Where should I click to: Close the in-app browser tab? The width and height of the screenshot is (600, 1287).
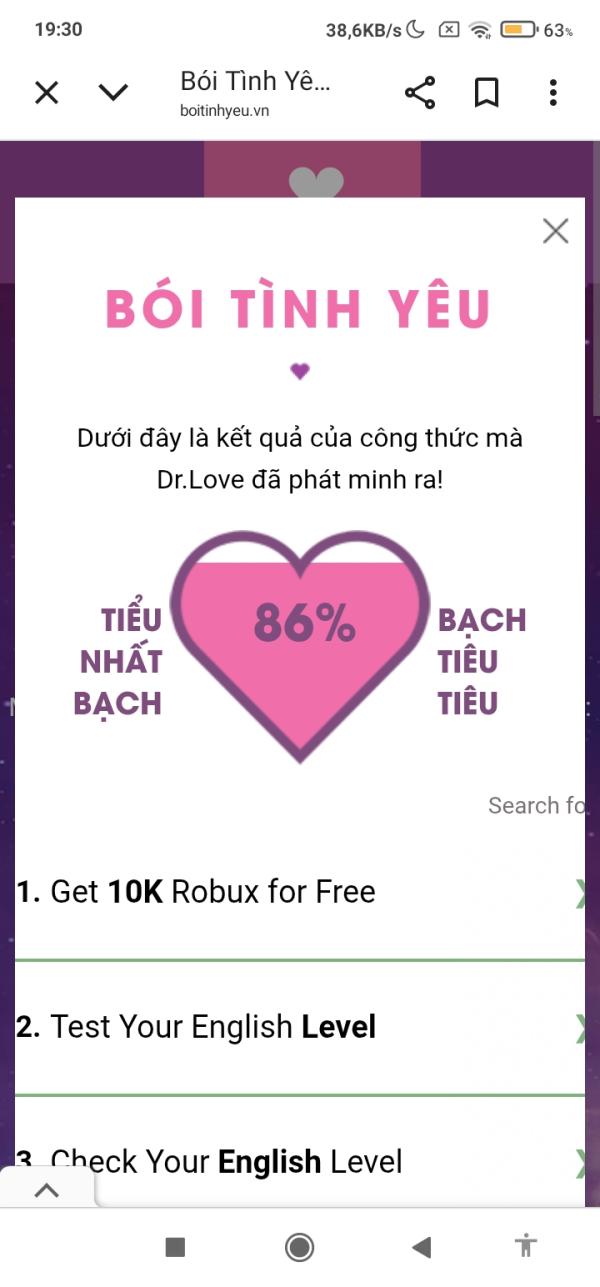pyautogui.click(x=47, y=93)
